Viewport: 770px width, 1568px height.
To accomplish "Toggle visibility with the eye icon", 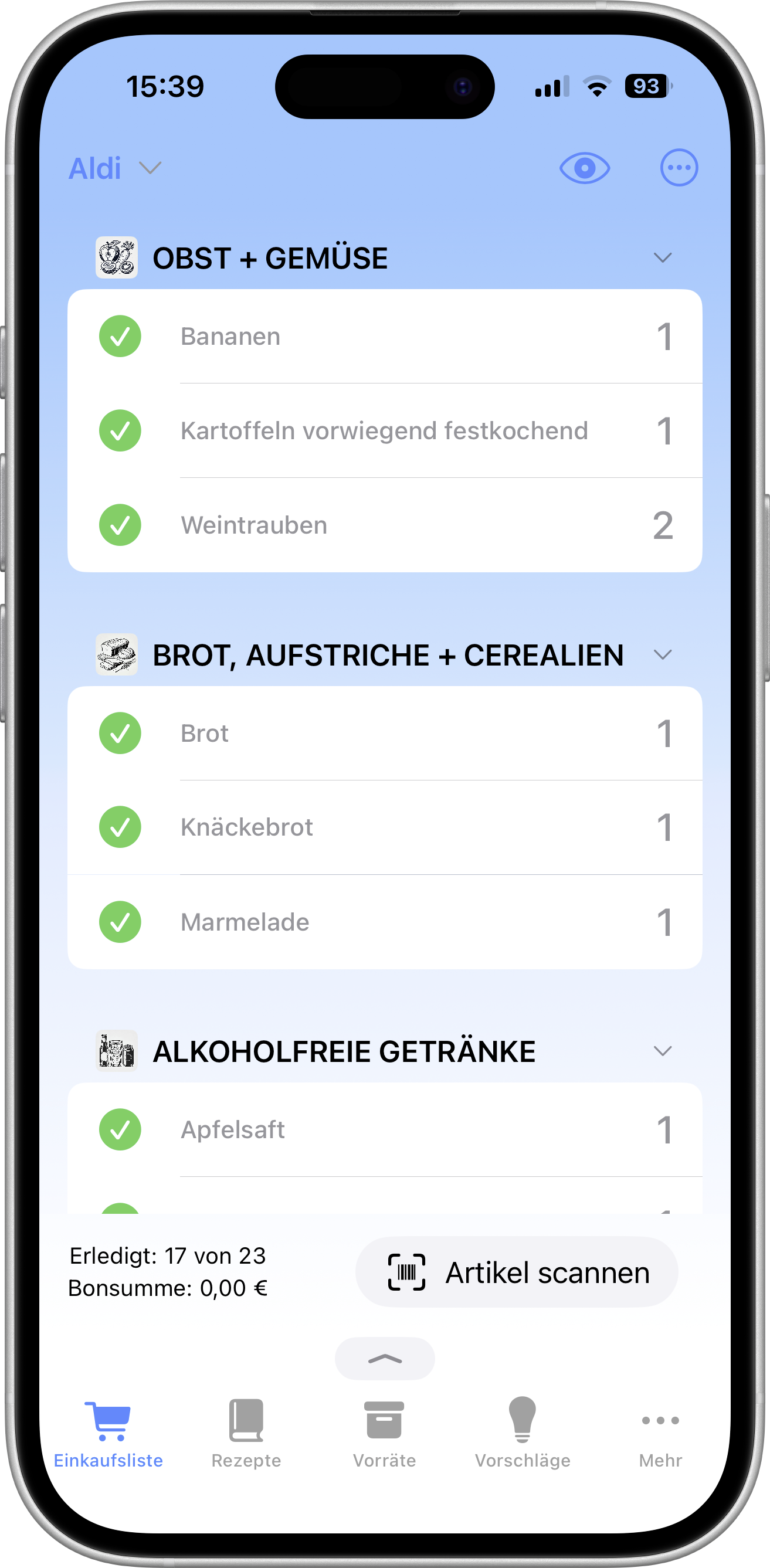I will coord(584,168).
